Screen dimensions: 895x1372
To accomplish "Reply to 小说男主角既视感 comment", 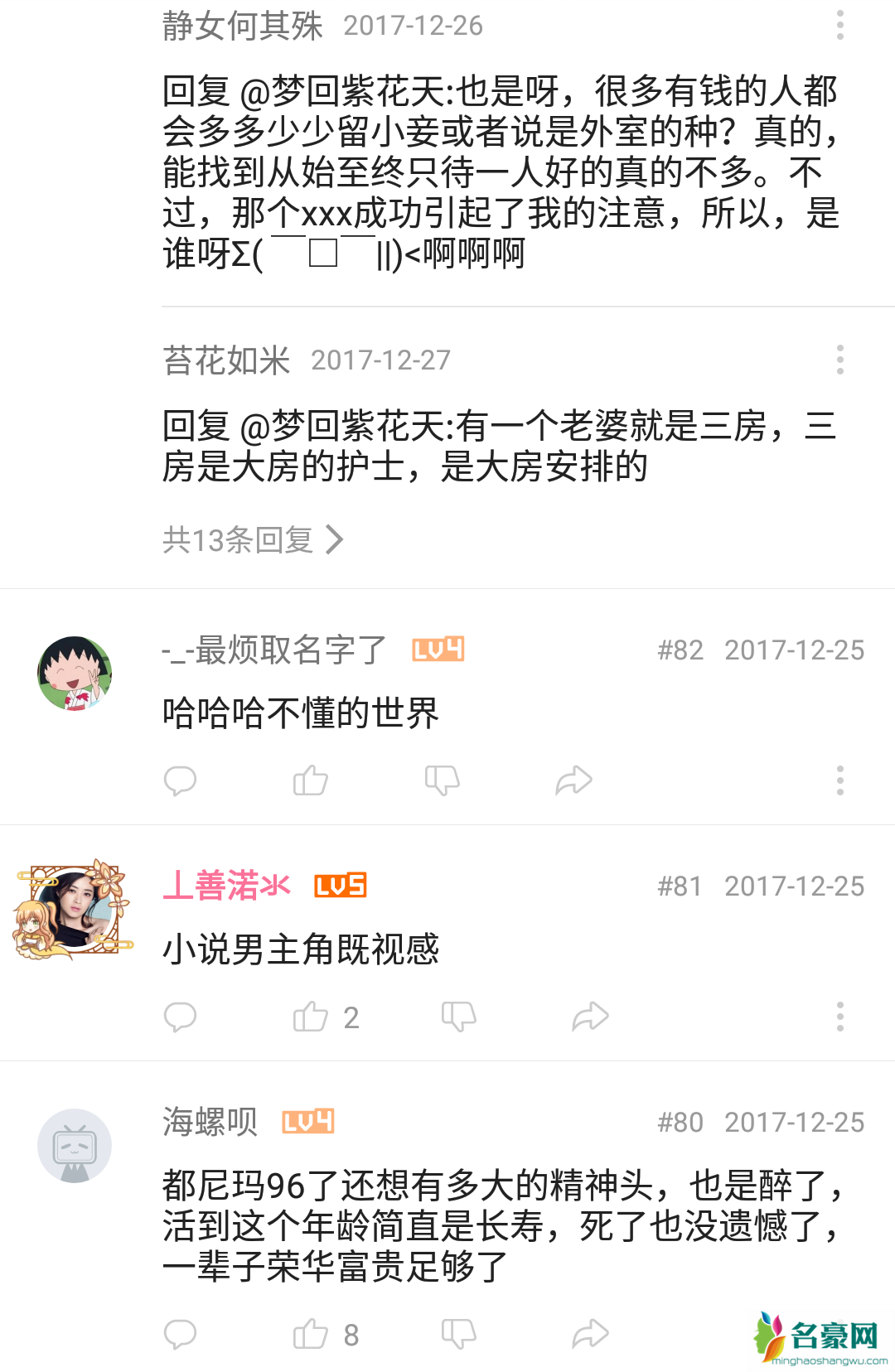I will point(180,1017).
